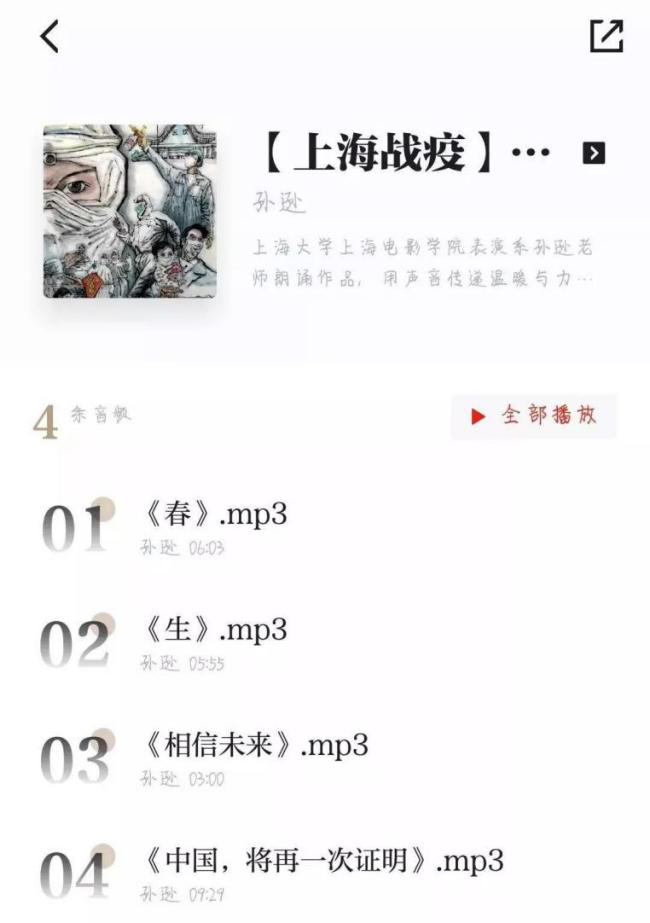Expand album title with the arrow next to 上海战疫
Viewport: 650px width, 923px height.
point(594,153)
